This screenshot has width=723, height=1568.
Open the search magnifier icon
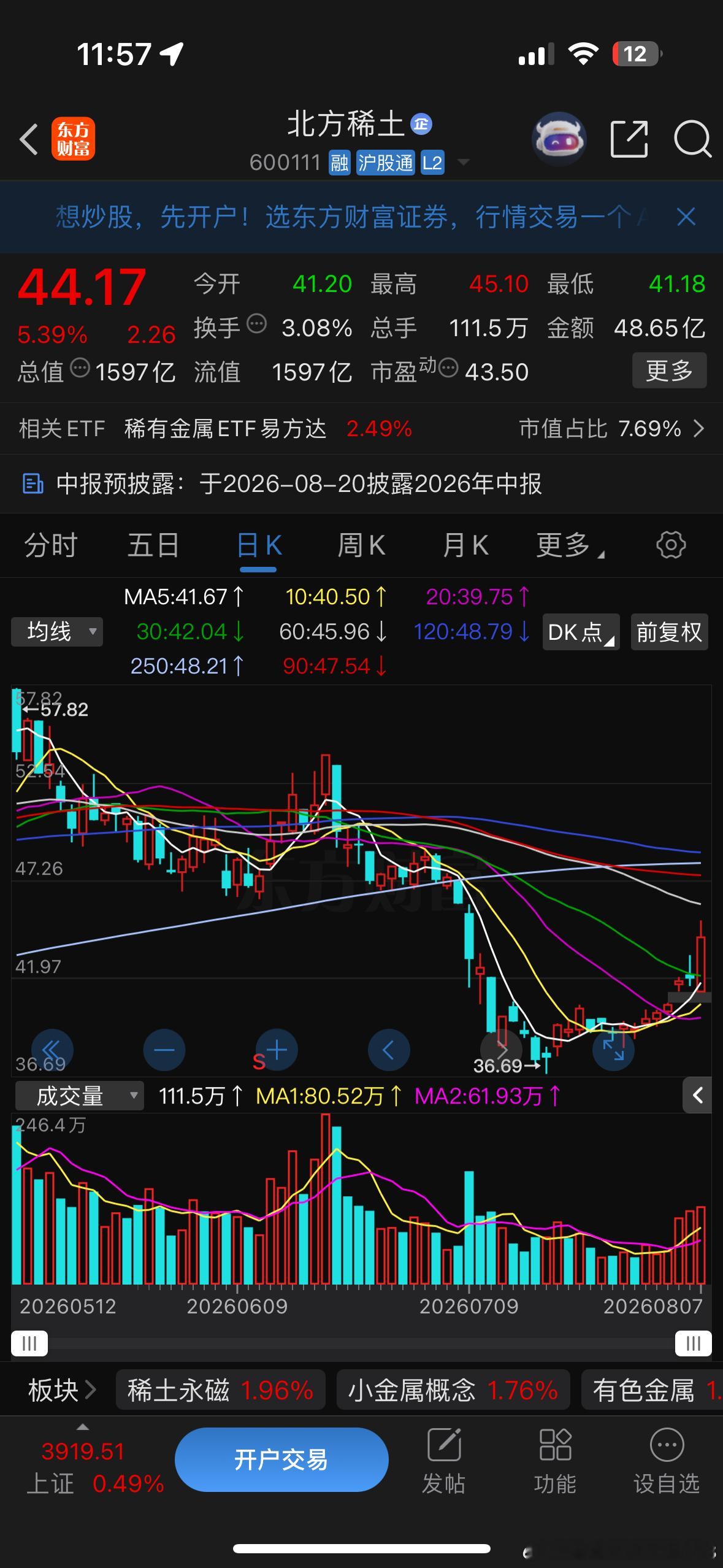click(x=692, y=139)
